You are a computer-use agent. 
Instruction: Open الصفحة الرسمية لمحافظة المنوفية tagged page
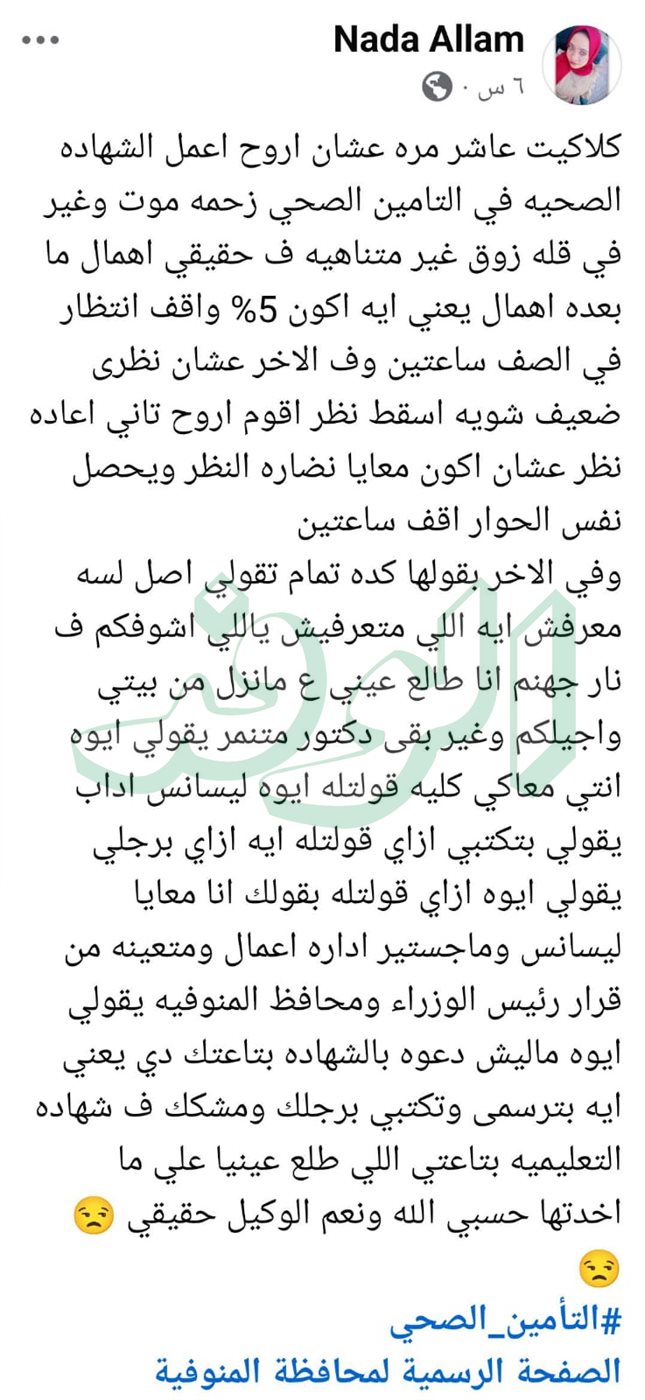[x=389, y=1368]
